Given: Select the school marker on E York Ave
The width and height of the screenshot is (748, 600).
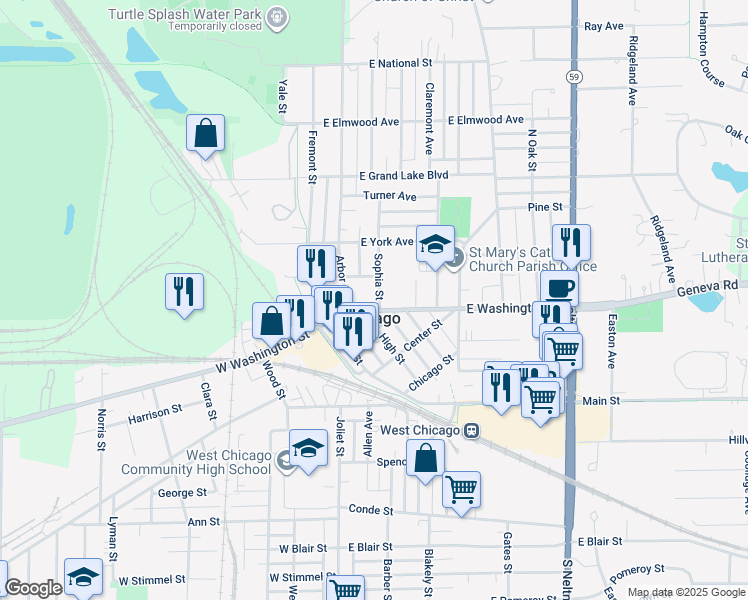Looking at the screenshot, I should (435, 244).
